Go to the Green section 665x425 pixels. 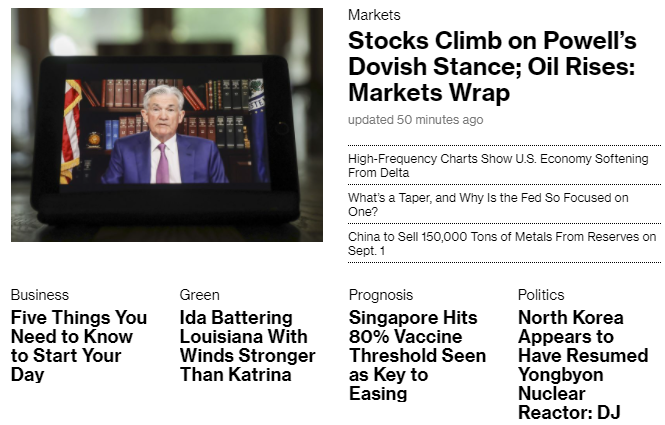[200, 295]
